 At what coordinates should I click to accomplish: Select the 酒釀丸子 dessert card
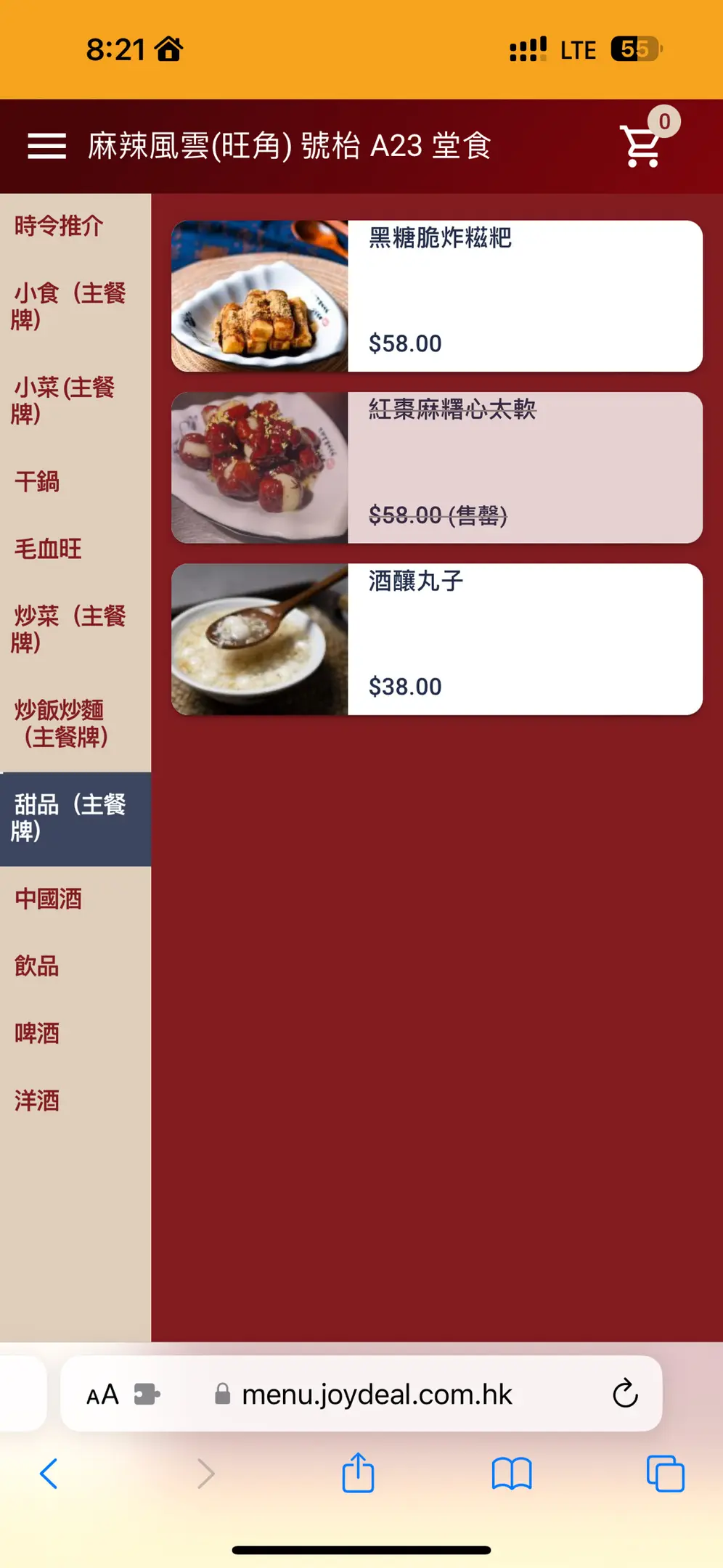click(x=437, y=640)
